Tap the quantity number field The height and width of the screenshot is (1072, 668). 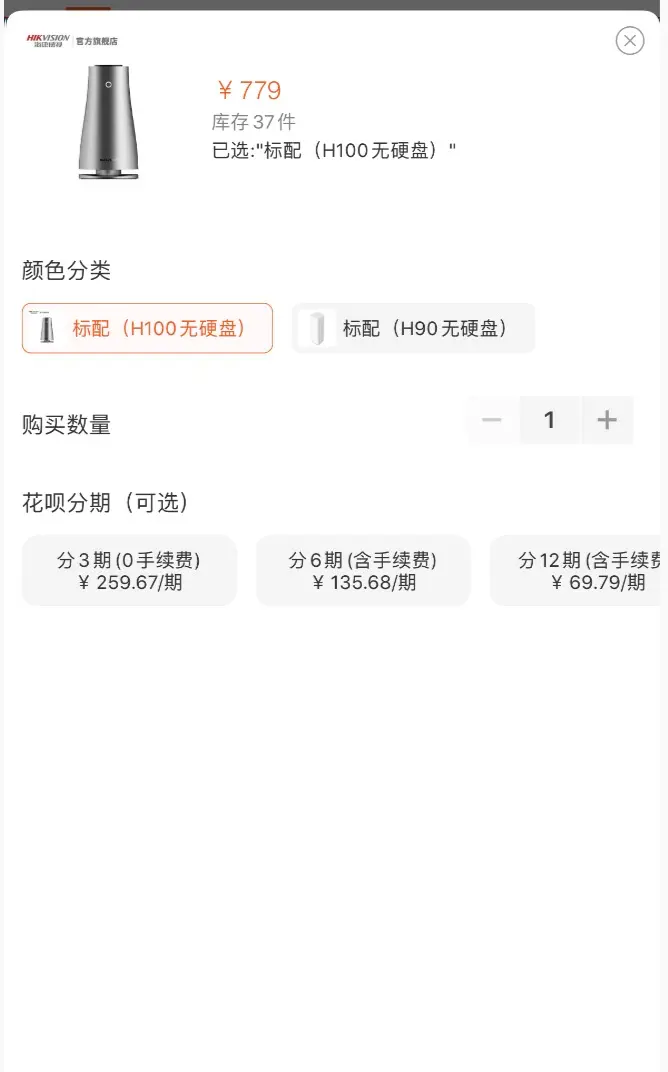tap(549, 420)
